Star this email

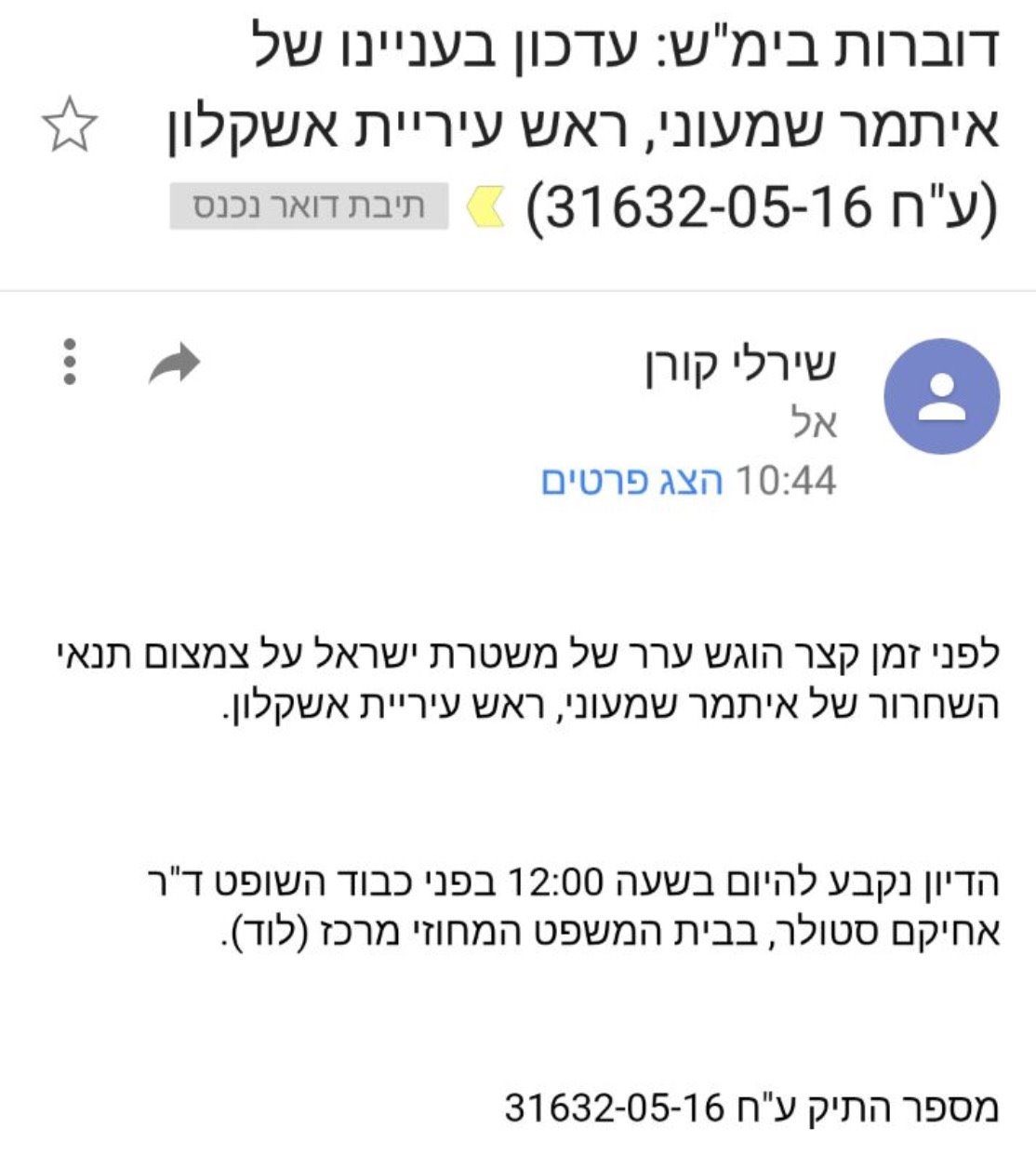tap(71, 127)
